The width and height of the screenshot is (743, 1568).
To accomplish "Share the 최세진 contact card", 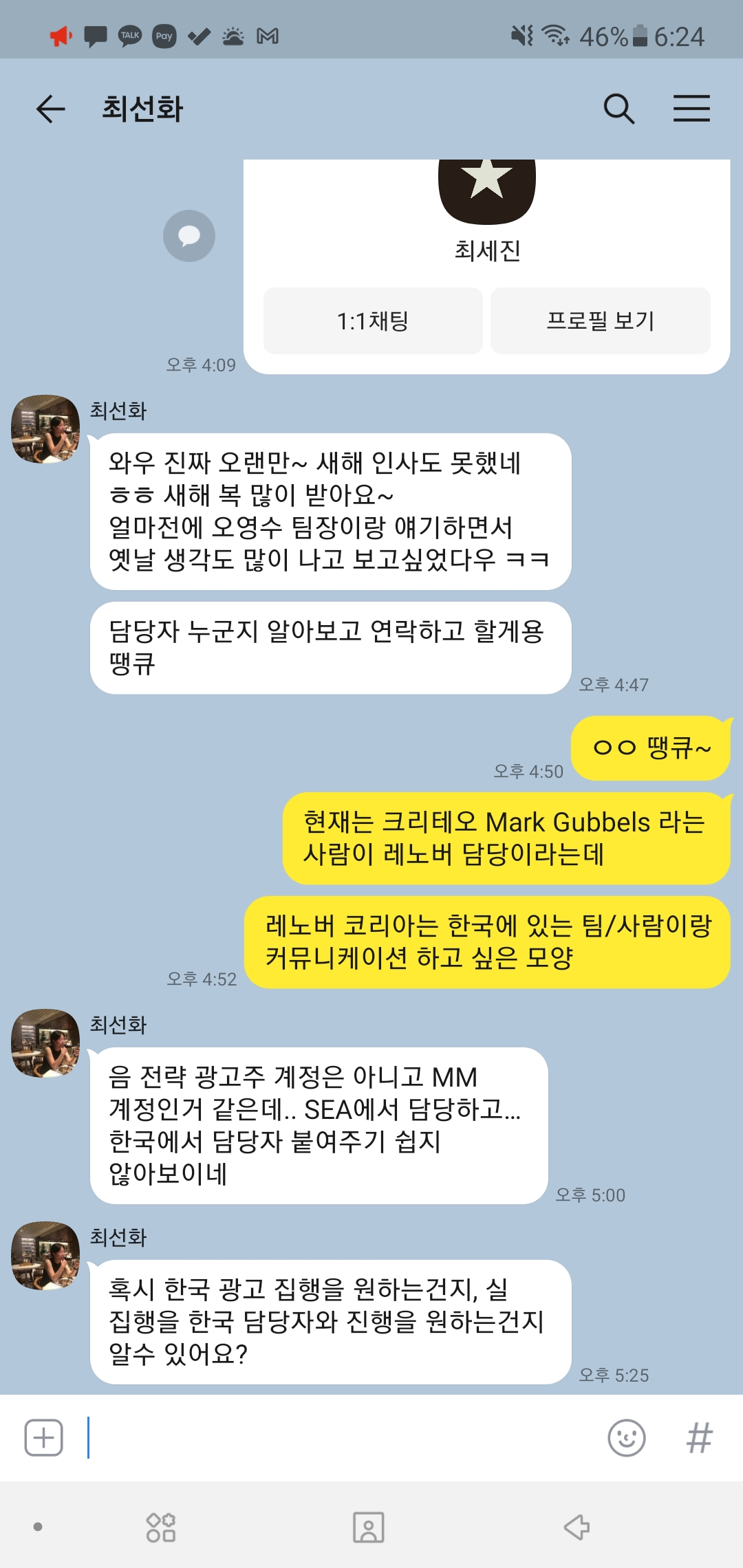I will coord(189,236).
